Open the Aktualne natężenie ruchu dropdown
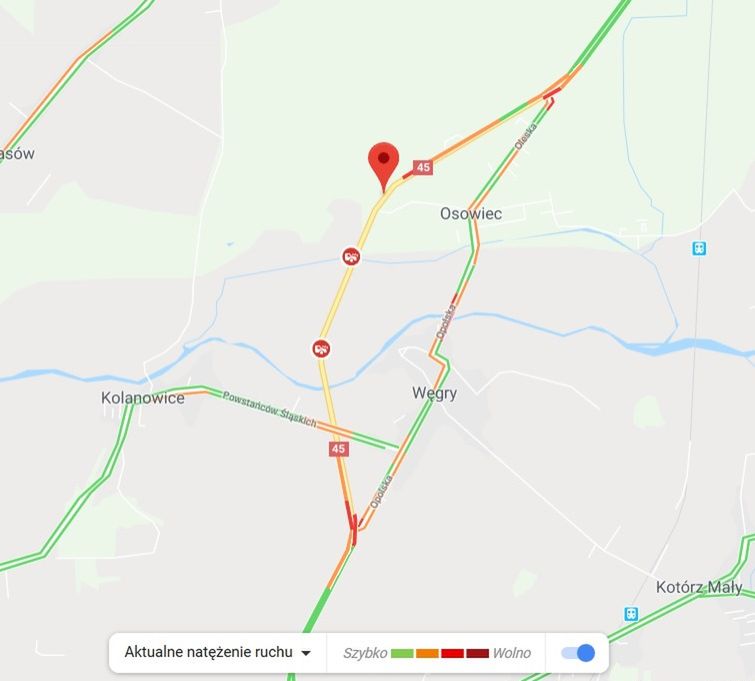755x681 pixels. (218, 653)
